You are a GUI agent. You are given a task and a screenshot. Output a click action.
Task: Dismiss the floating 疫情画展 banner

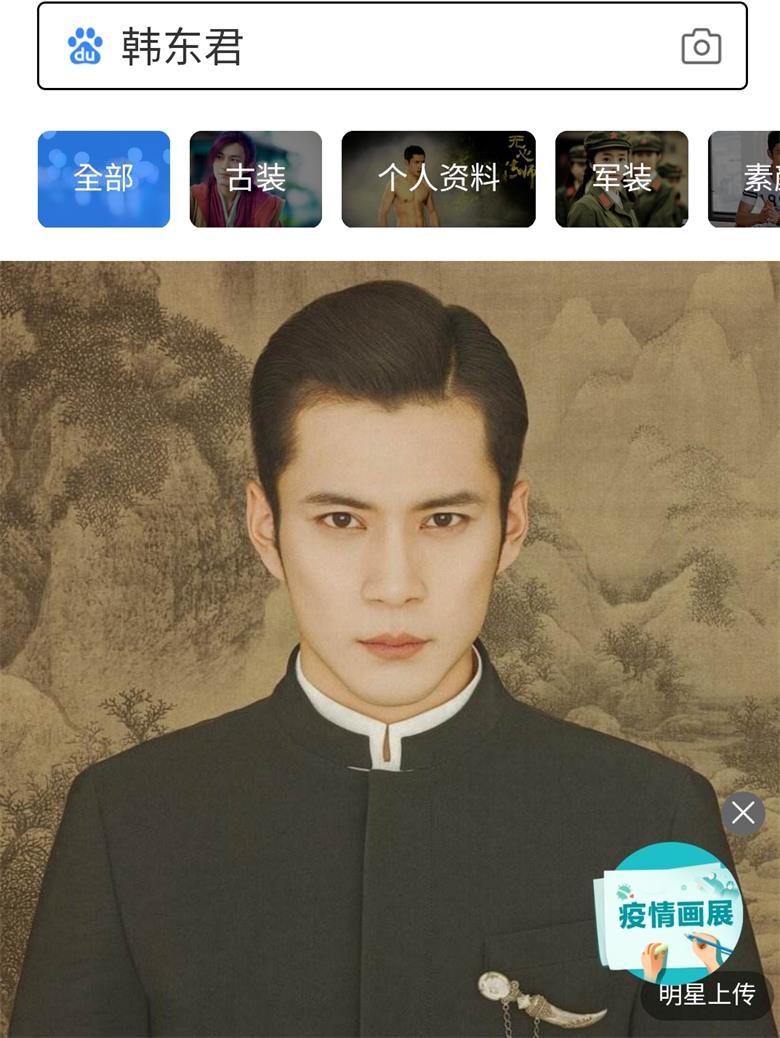pos(743,814)
